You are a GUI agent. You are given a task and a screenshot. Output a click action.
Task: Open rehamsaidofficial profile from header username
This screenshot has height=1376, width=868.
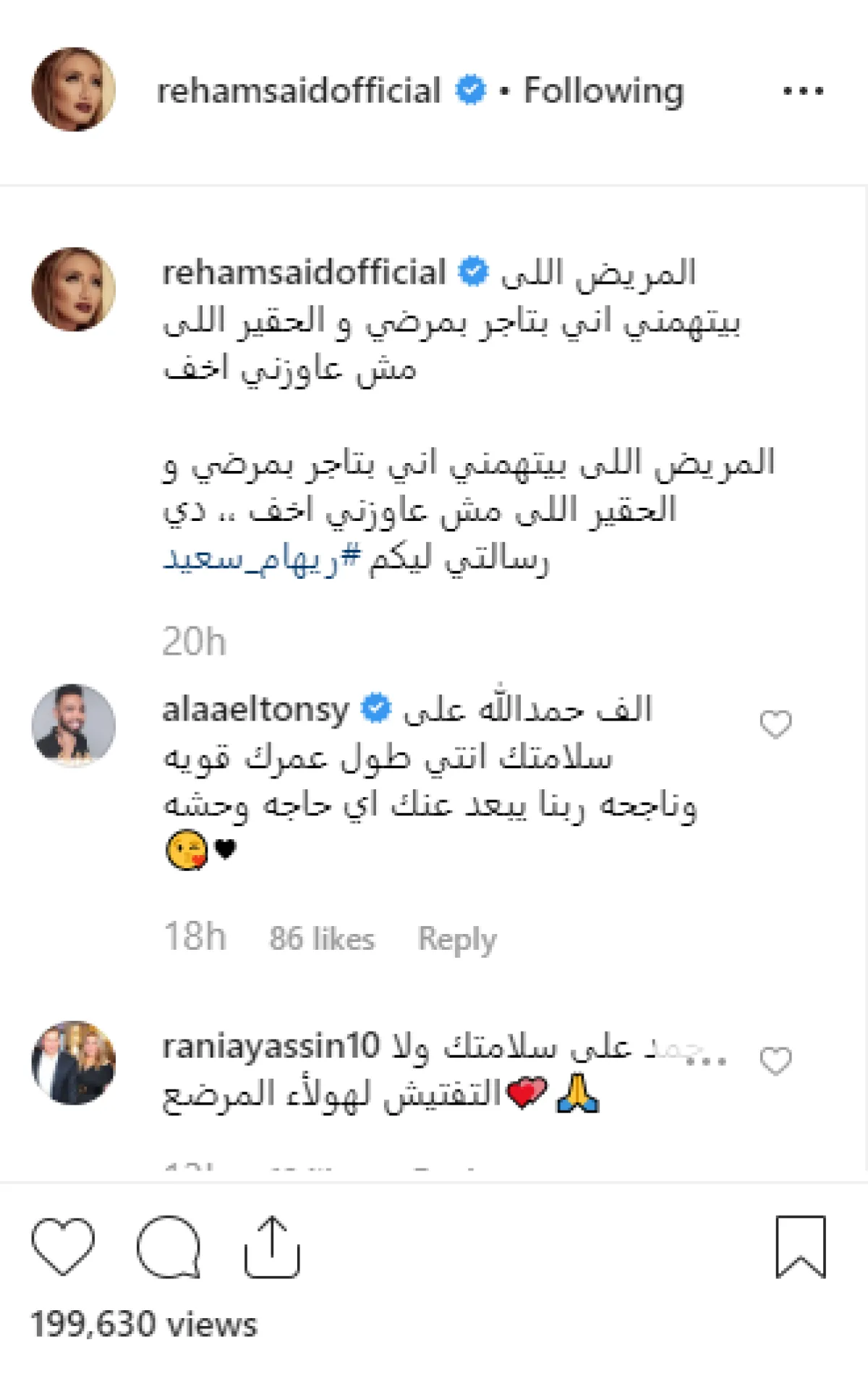pyautogui.click(x=298, y=91)
